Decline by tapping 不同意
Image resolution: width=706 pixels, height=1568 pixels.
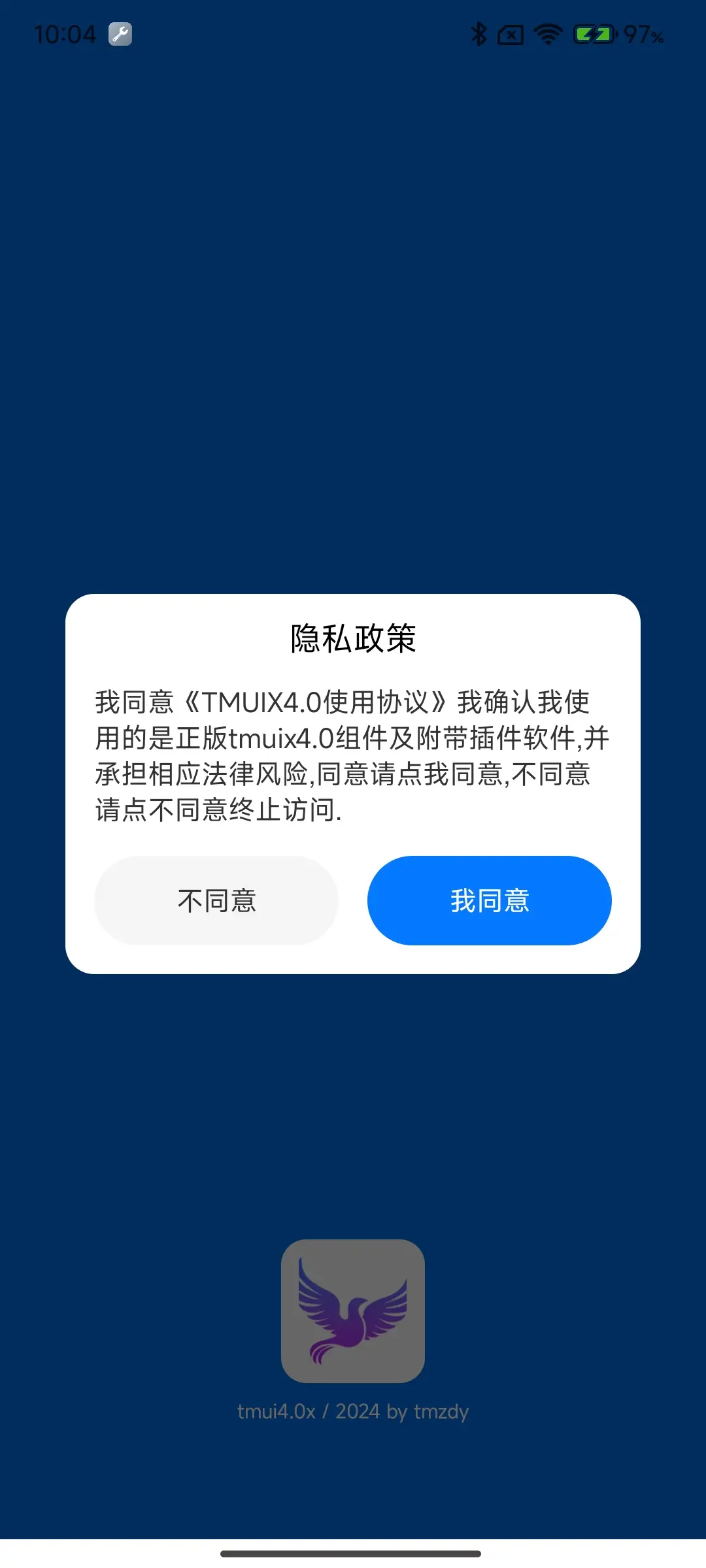tap(216, 900)
